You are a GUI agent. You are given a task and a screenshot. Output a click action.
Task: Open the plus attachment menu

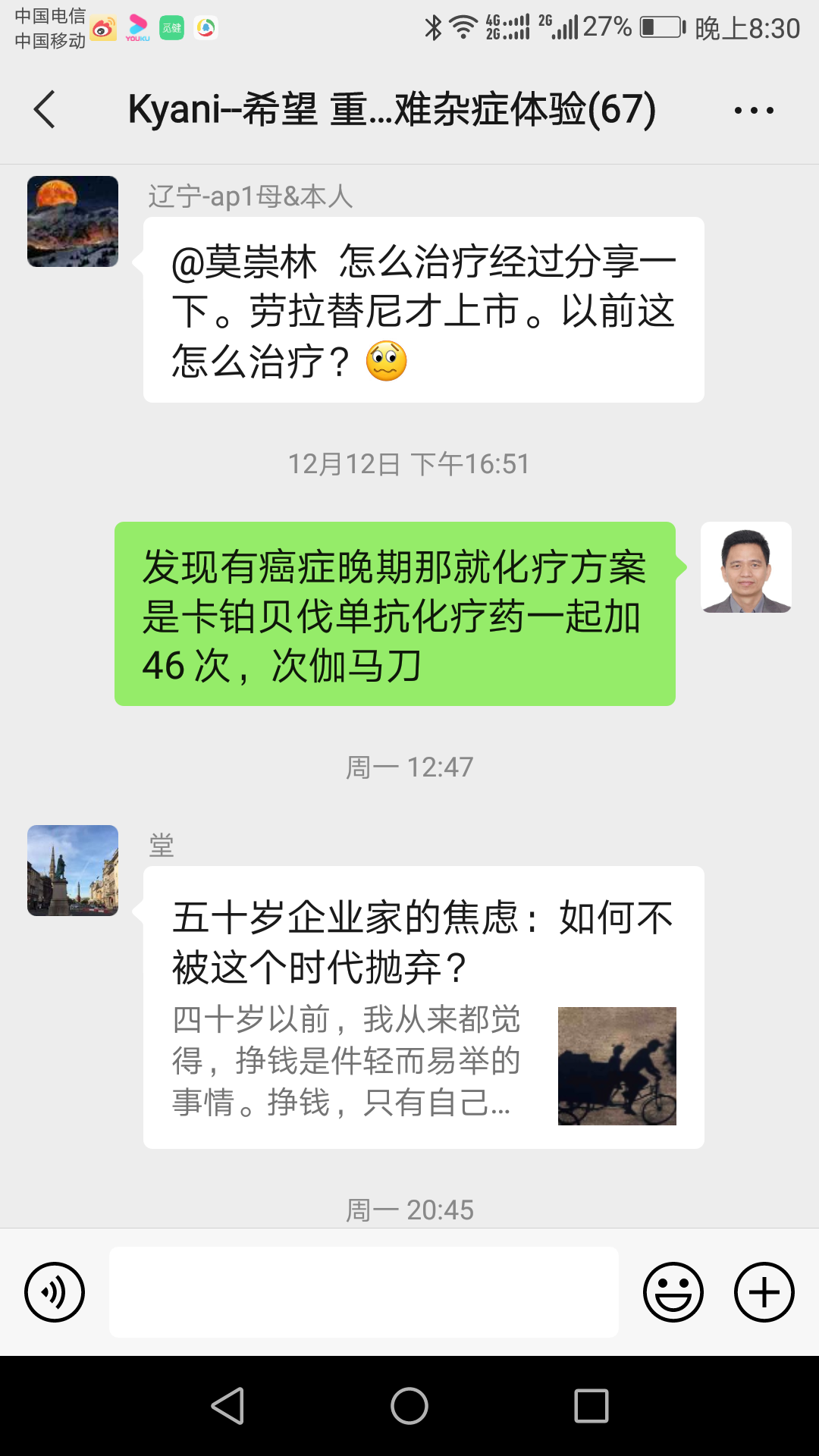coord(763,1291)
